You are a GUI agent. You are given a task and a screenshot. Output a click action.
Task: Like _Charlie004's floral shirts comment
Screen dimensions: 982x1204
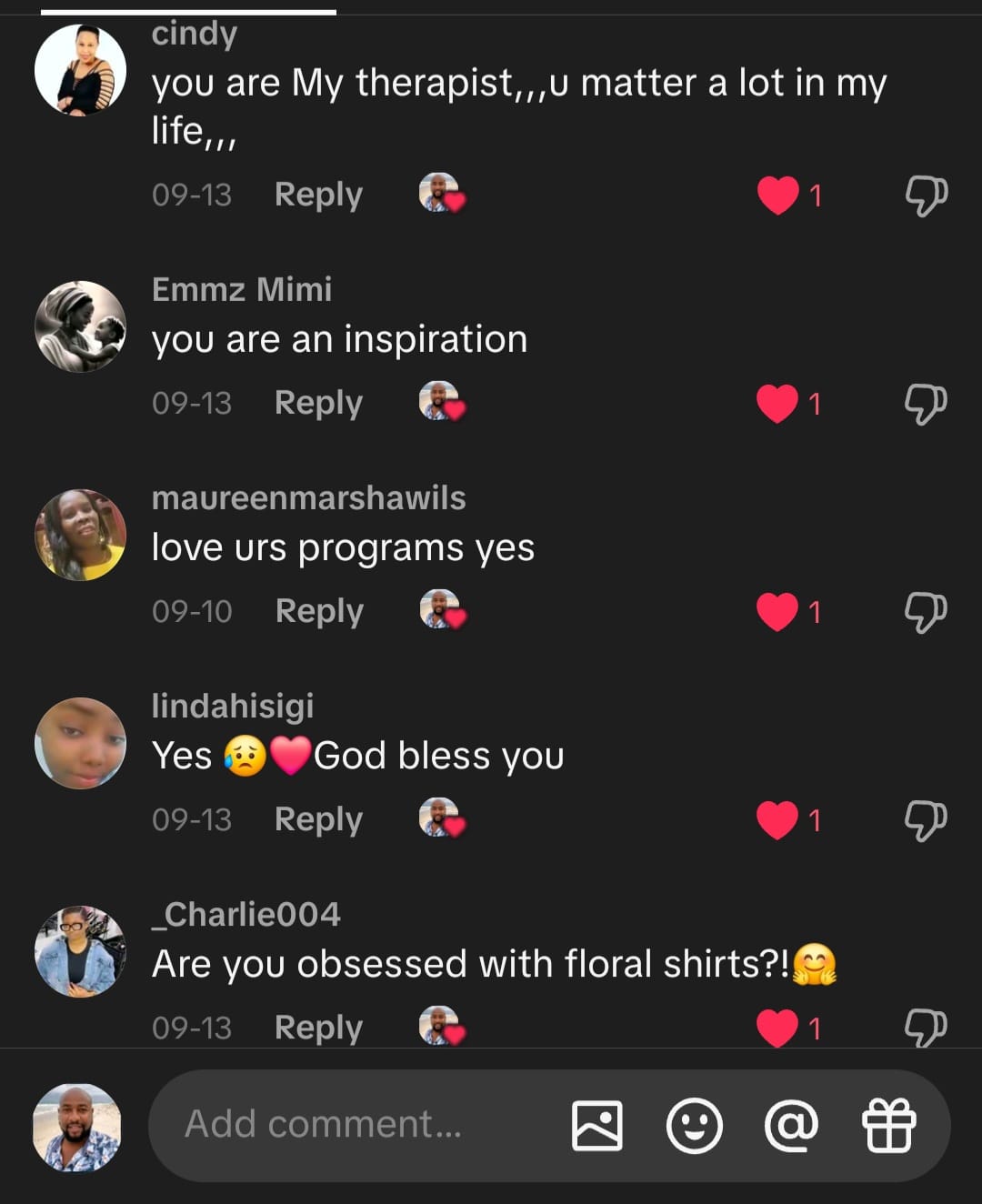pos(777,1028)
